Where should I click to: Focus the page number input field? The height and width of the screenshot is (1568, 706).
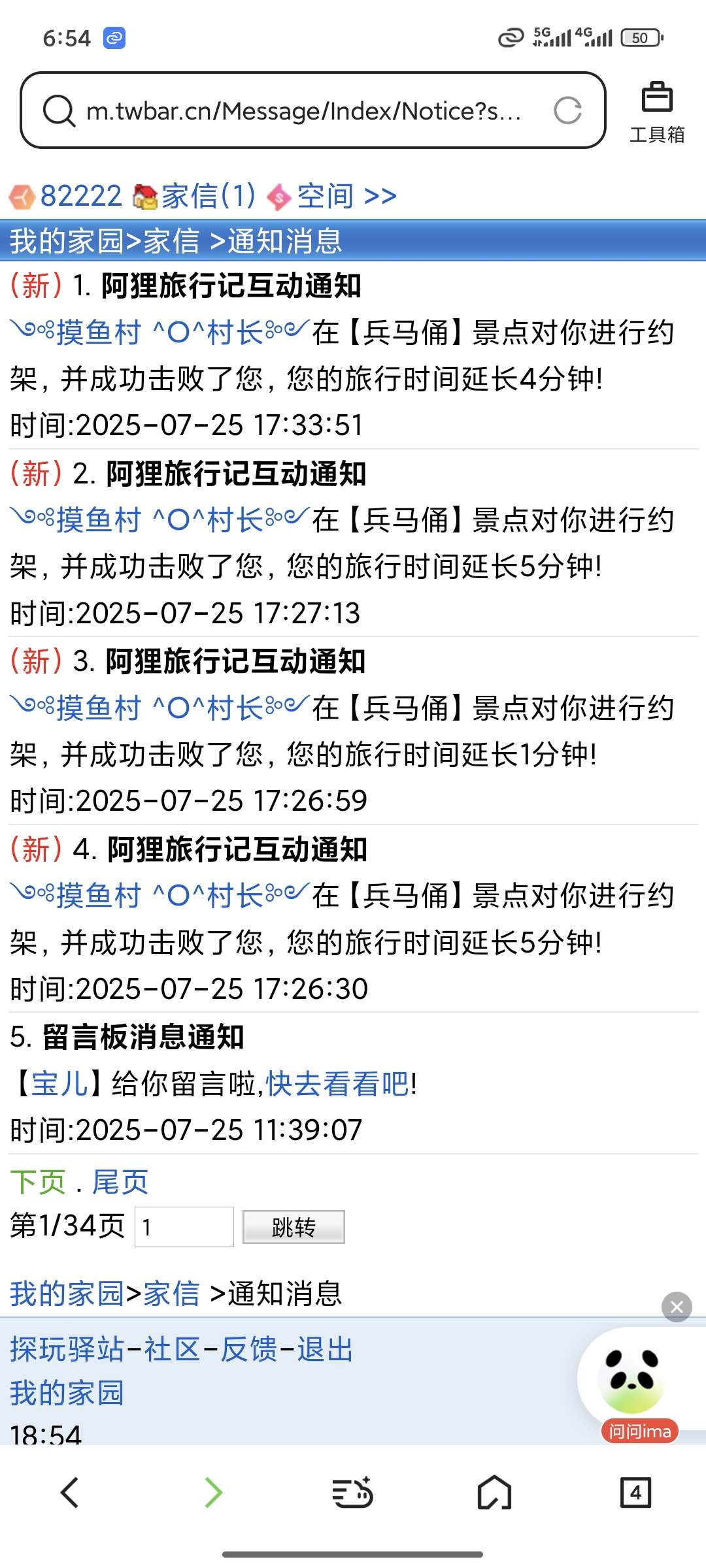(x=184, y=1227)
